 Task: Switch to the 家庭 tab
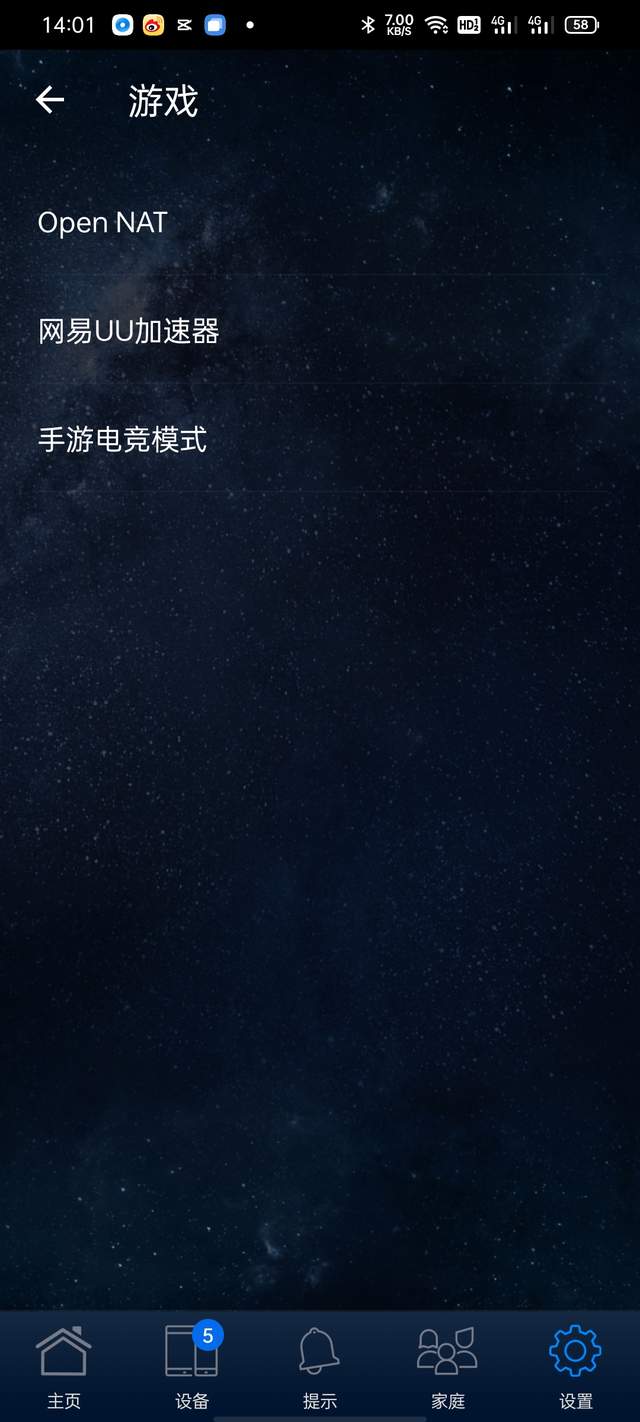(x=448, y=1365)
